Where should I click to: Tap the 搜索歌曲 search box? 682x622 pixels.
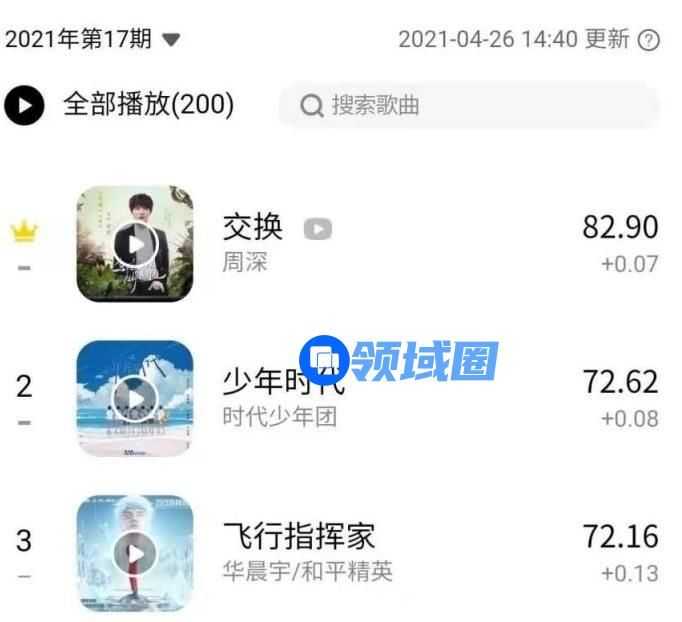point(468,105)
